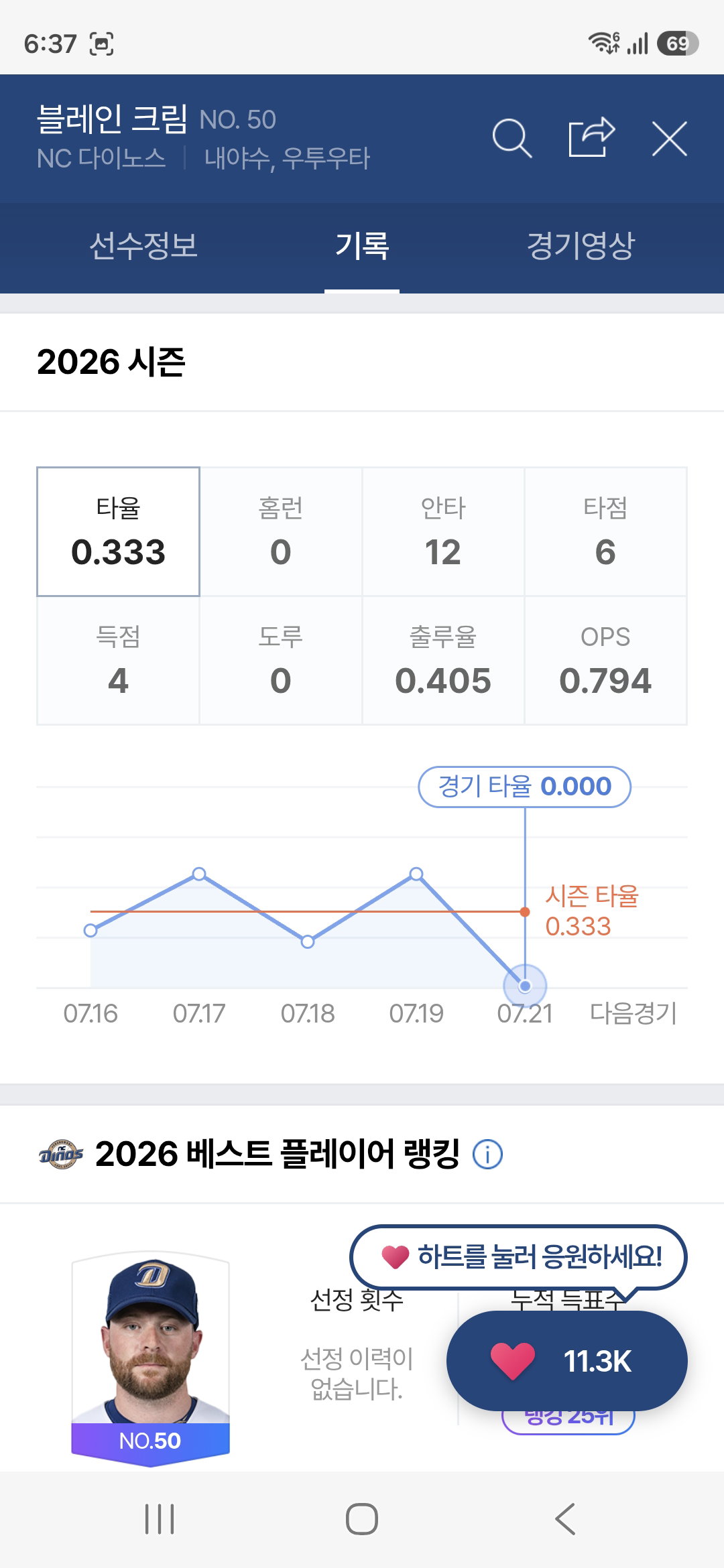The height and width of the screenshot is (1568, 724).
Task: Select the 타점 stat tile
Action: [605, 531]
